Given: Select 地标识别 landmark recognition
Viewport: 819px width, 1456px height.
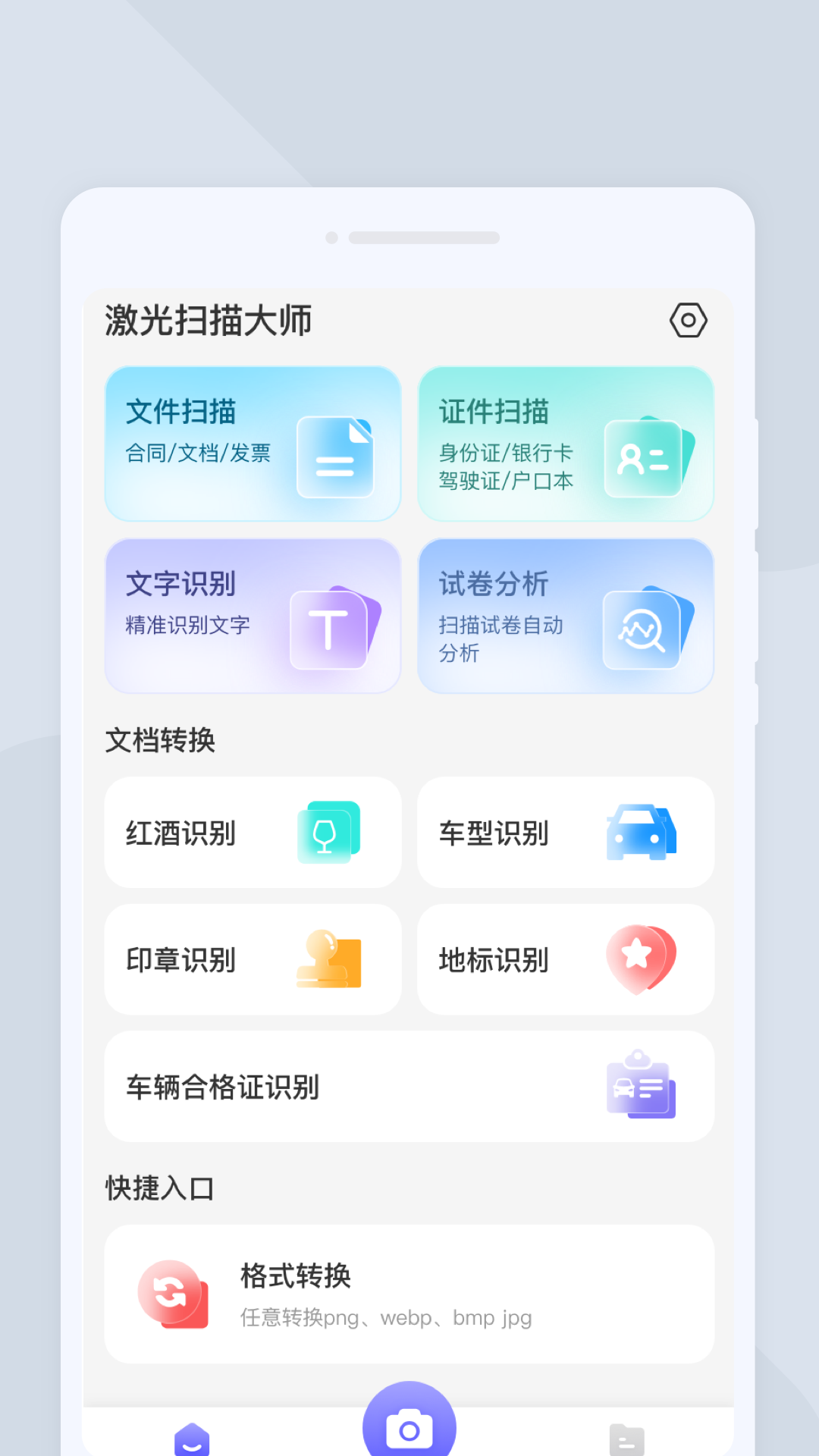Looking at the screenshot, I should tap(566, 959).
